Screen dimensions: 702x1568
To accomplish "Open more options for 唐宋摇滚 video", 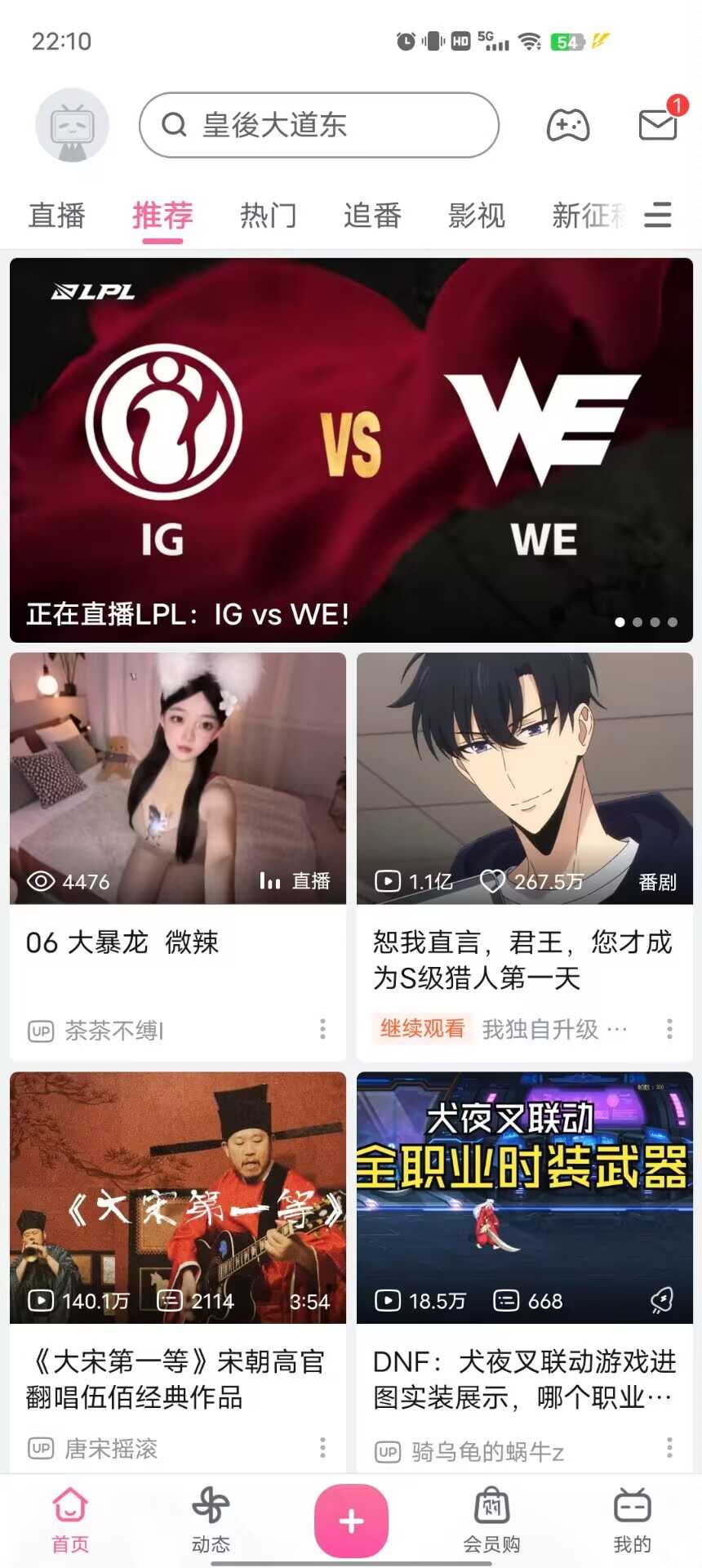I will pyautogui.click(x=322, y=1448).
